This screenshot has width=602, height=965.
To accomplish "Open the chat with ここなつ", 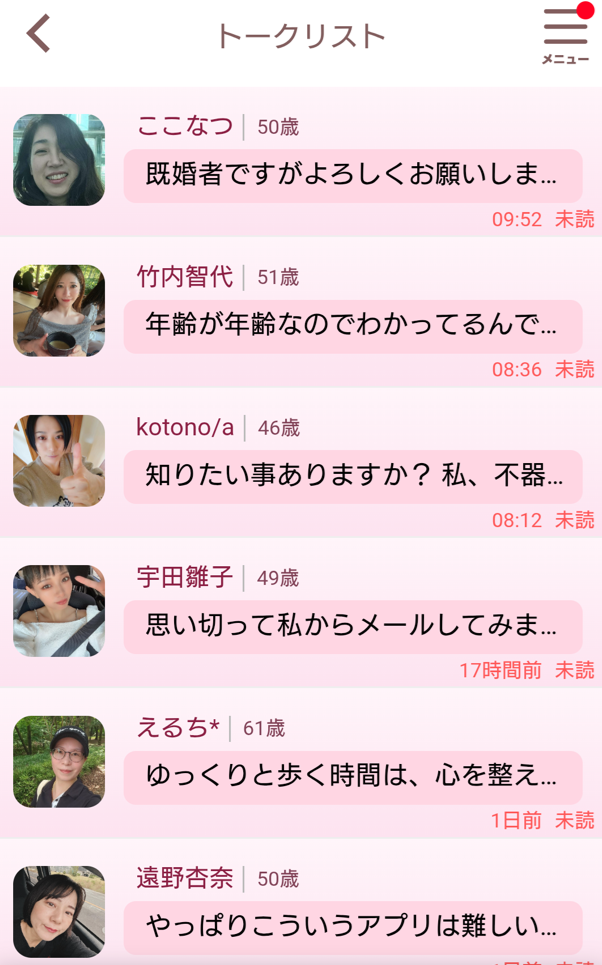I will click(352, 176).
